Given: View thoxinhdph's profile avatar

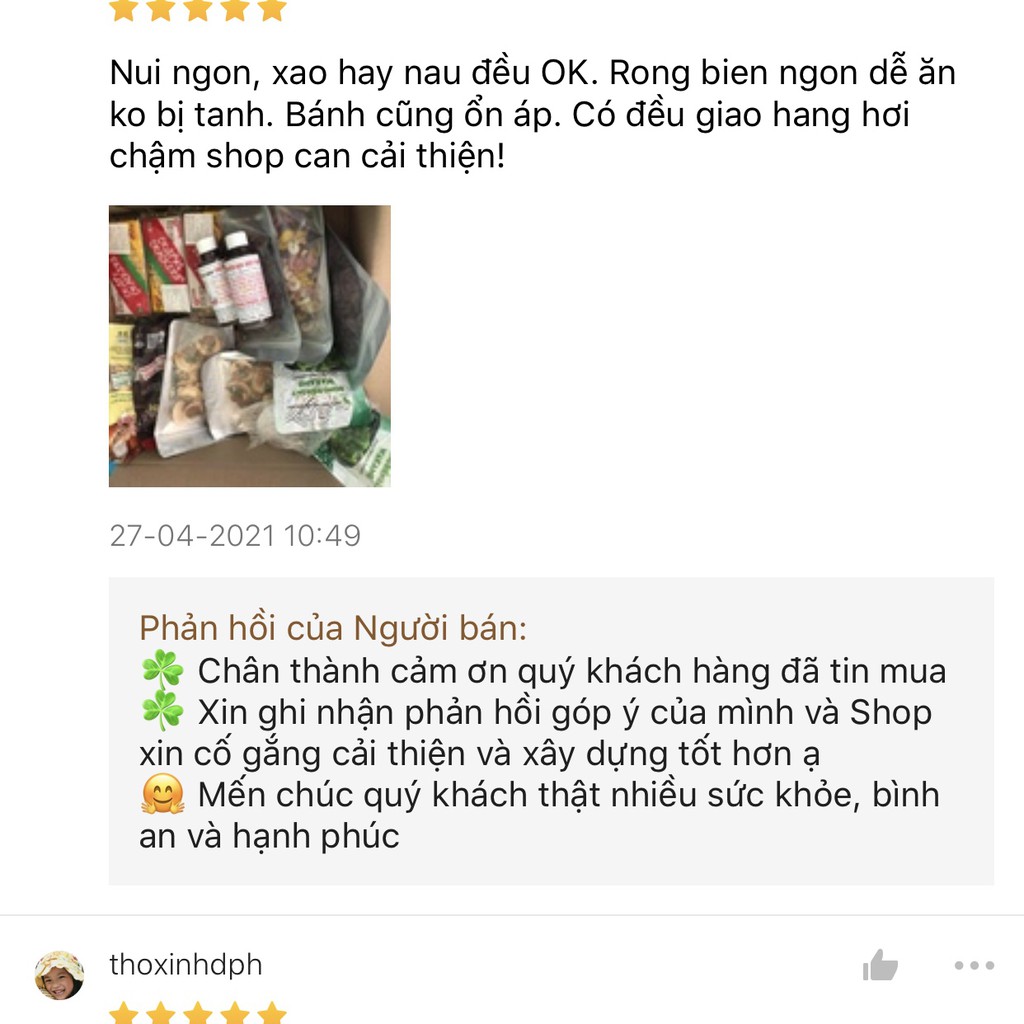Looking at the screenshot, I should [x=59, y=975].
